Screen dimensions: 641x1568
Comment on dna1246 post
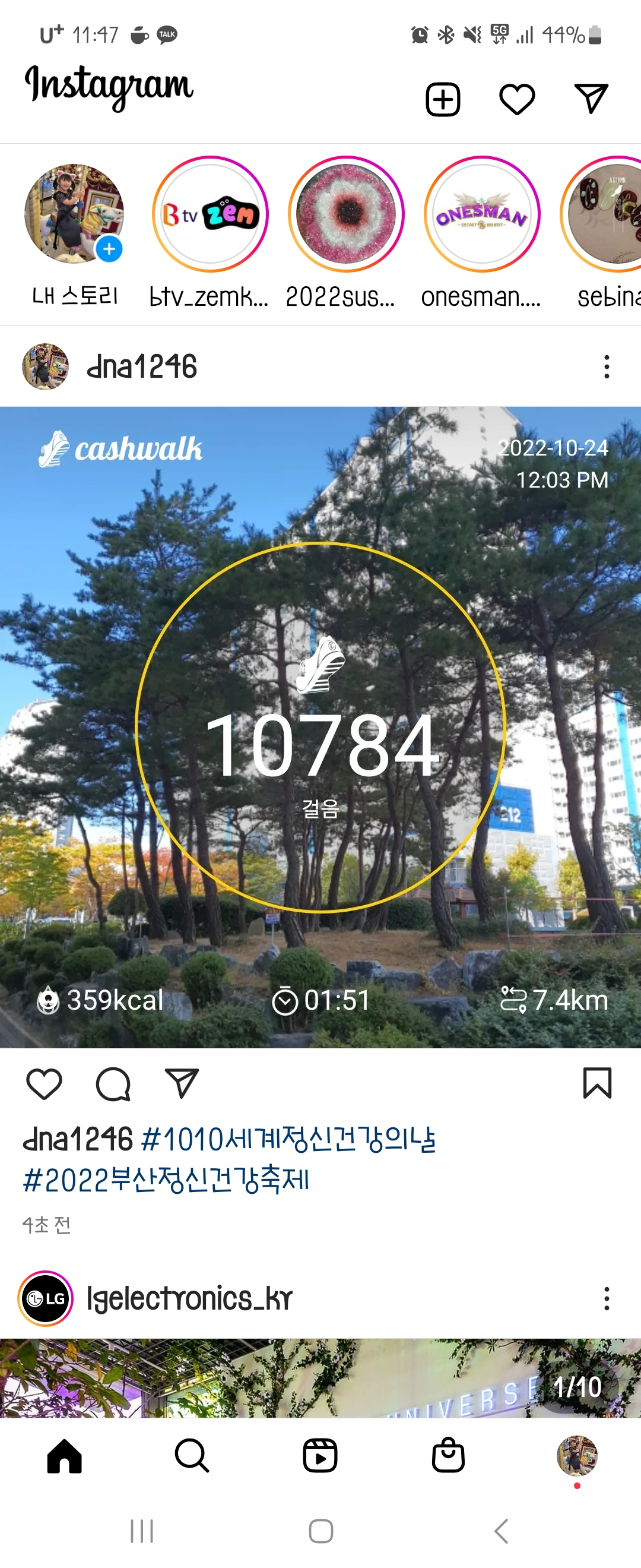(x=113, y=1084)
